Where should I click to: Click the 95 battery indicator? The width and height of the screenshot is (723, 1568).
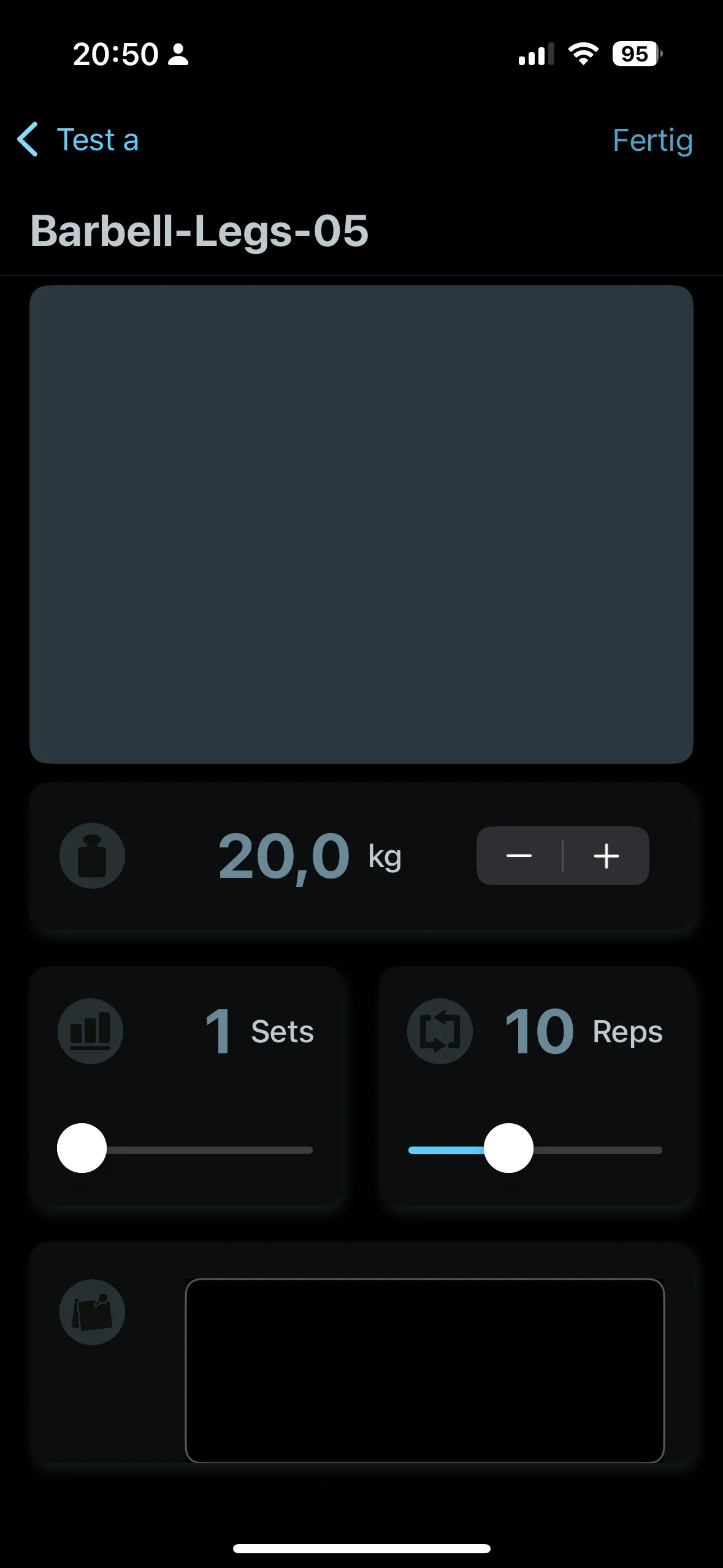point(635,54)
